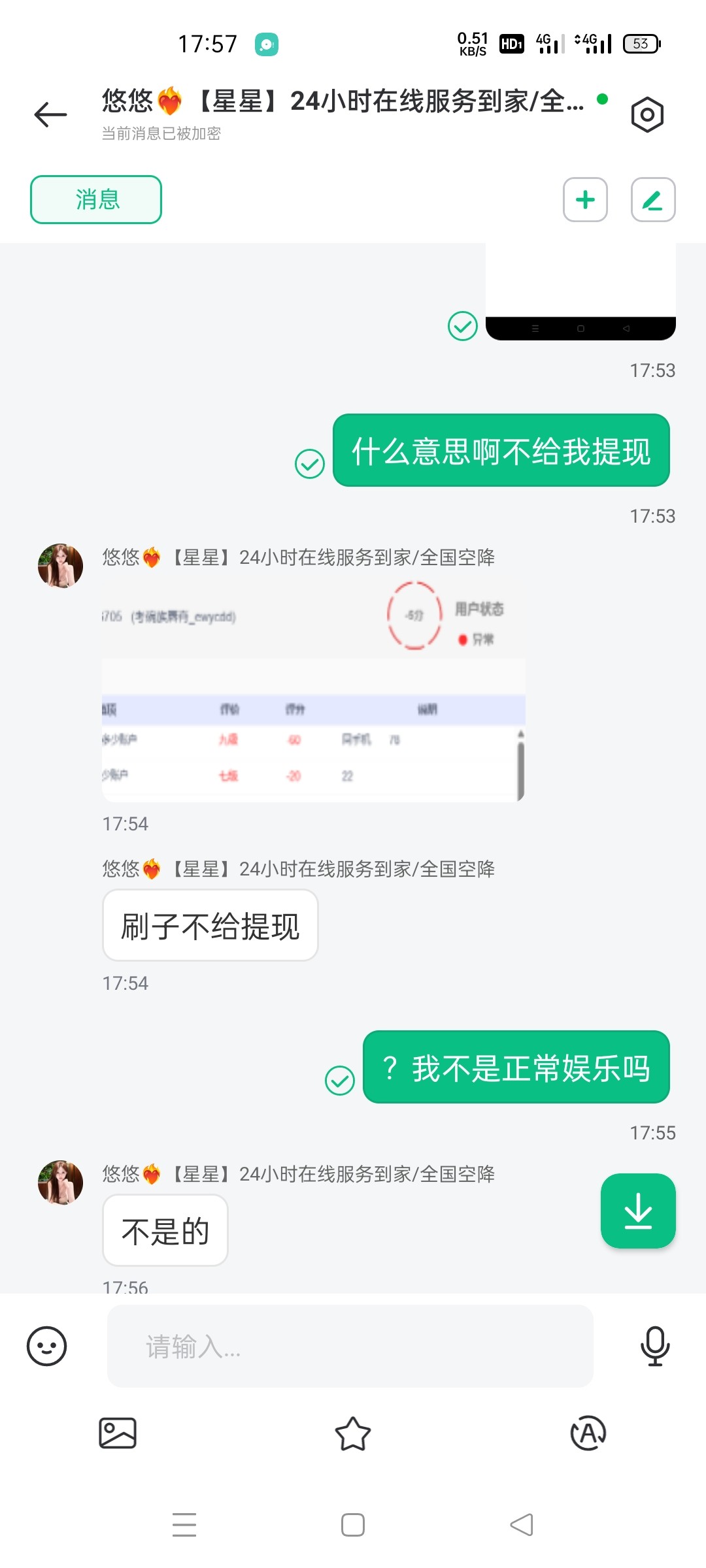Go back using the top-left arrow
The image size is (706, 1568).
click(x=50, y=115)
